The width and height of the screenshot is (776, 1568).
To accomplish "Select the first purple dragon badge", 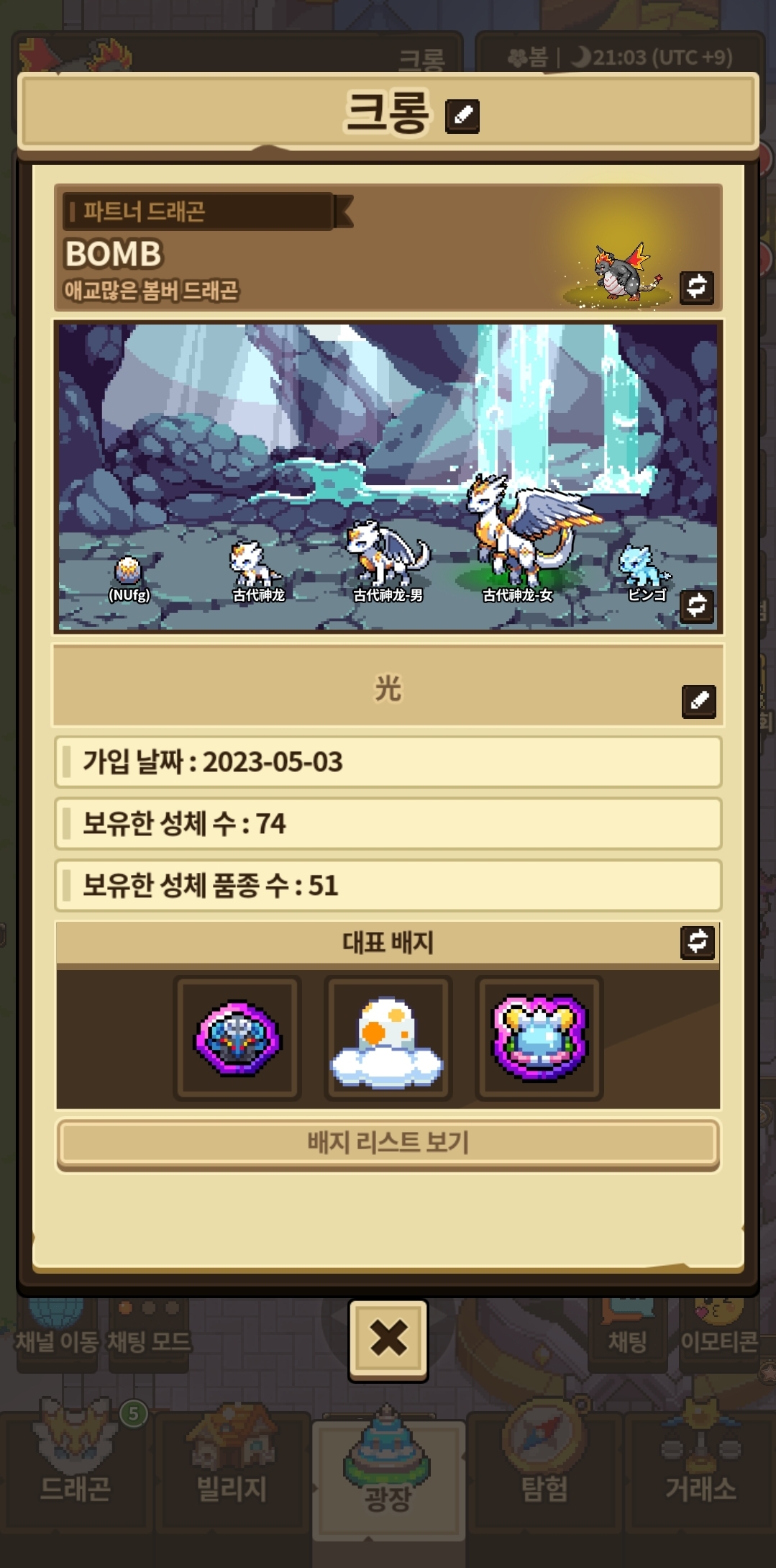I will (x=238, y=1038).
